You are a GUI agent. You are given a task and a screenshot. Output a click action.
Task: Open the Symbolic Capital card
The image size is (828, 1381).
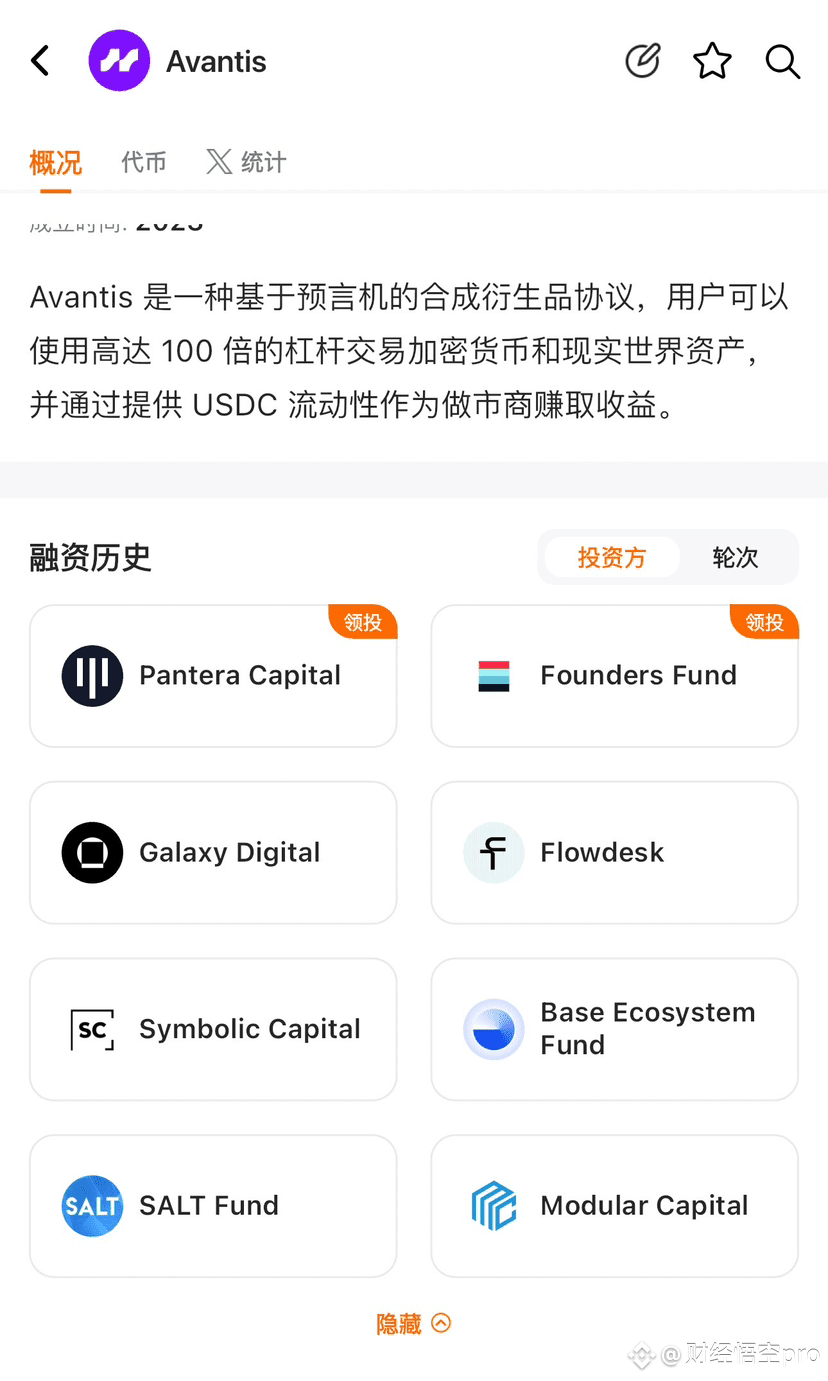point(213,1029)
